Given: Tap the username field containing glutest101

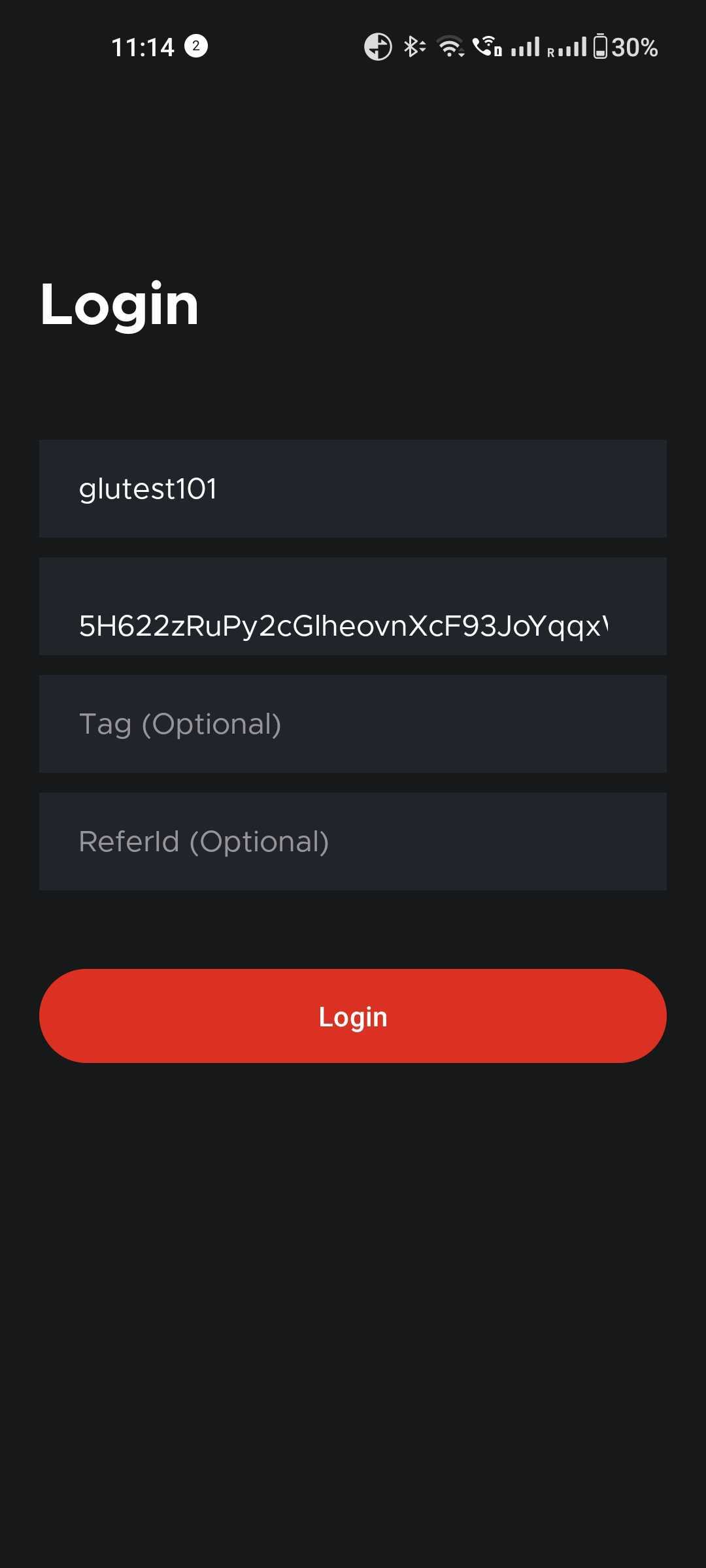Looking at the screenshot, I should (353, 489).
